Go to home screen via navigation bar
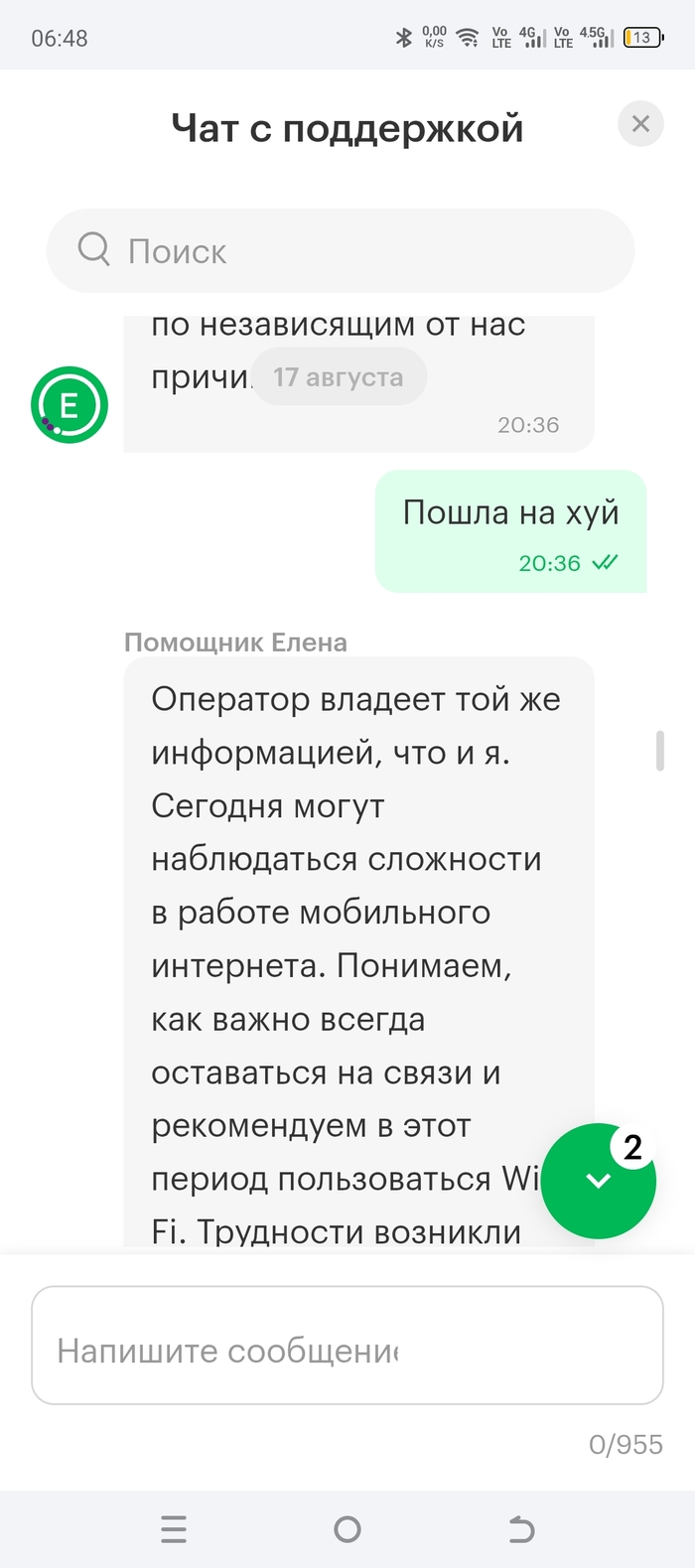Viewport: 695px width, 1568px height. (347, 1529)
